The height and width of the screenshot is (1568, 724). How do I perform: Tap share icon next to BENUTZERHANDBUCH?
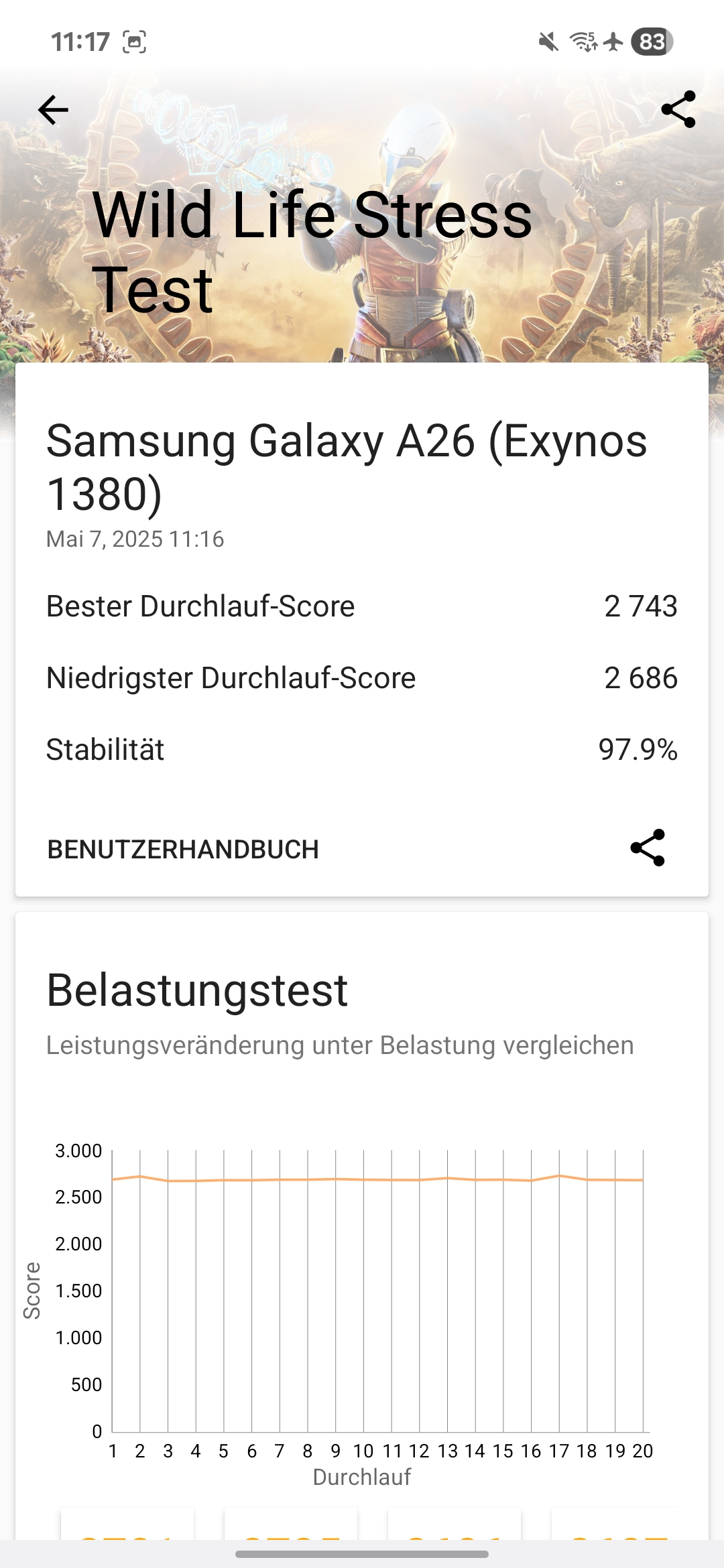[x=648, y=848]
